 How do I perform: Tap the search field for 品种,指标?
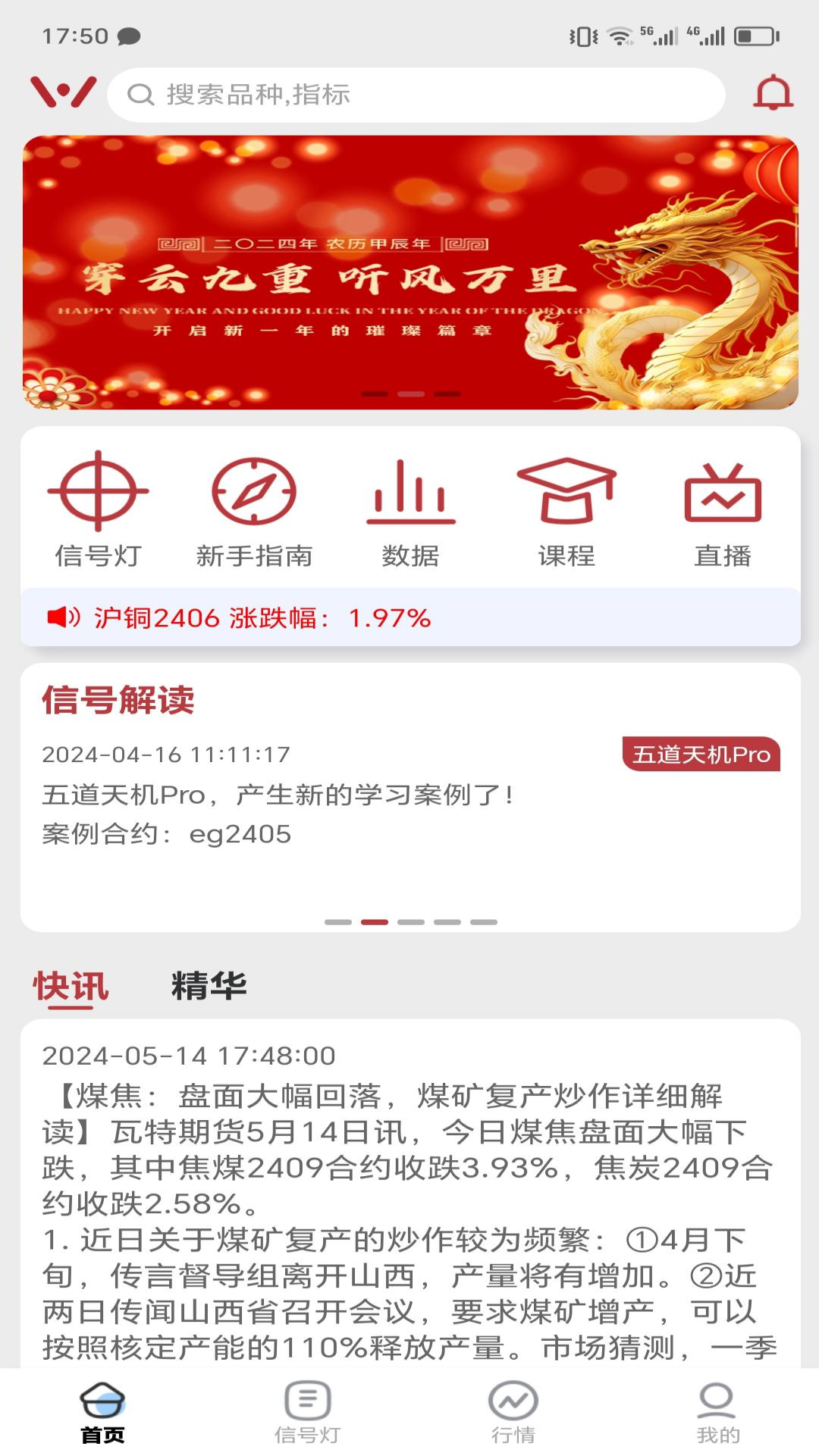coord(416,95)
